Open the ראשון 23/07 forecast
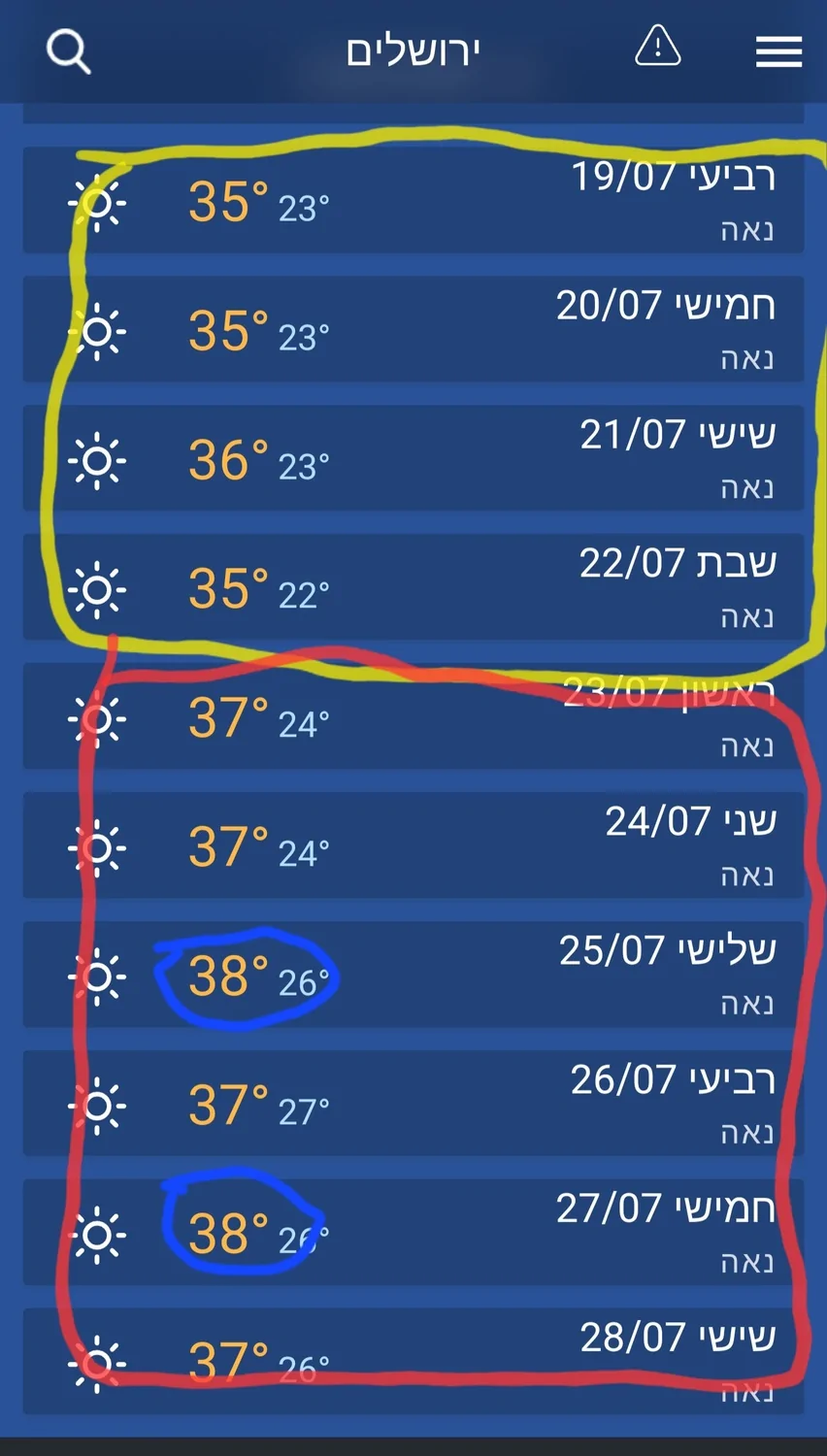The width and height of the screenshot is (827, 1456). tap(413, 717)
